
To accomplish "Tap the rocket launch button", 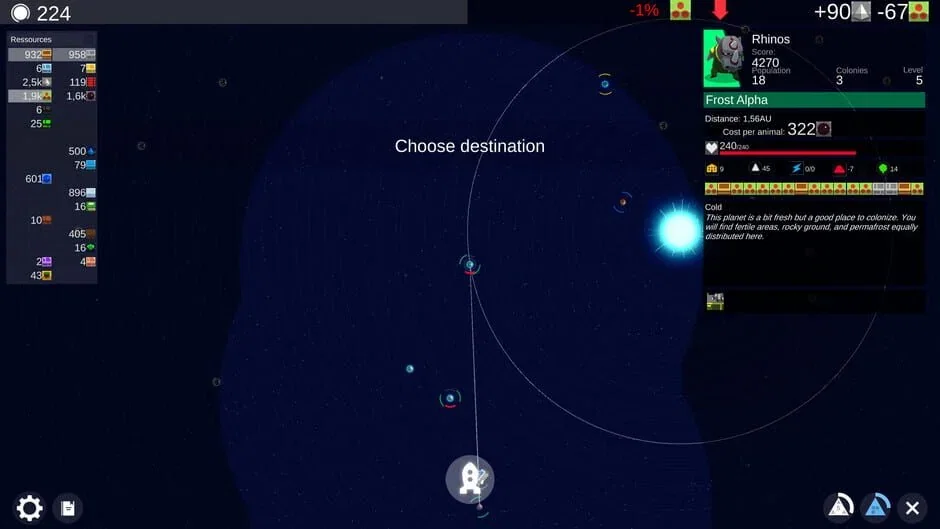I will (x=470, y=479).
